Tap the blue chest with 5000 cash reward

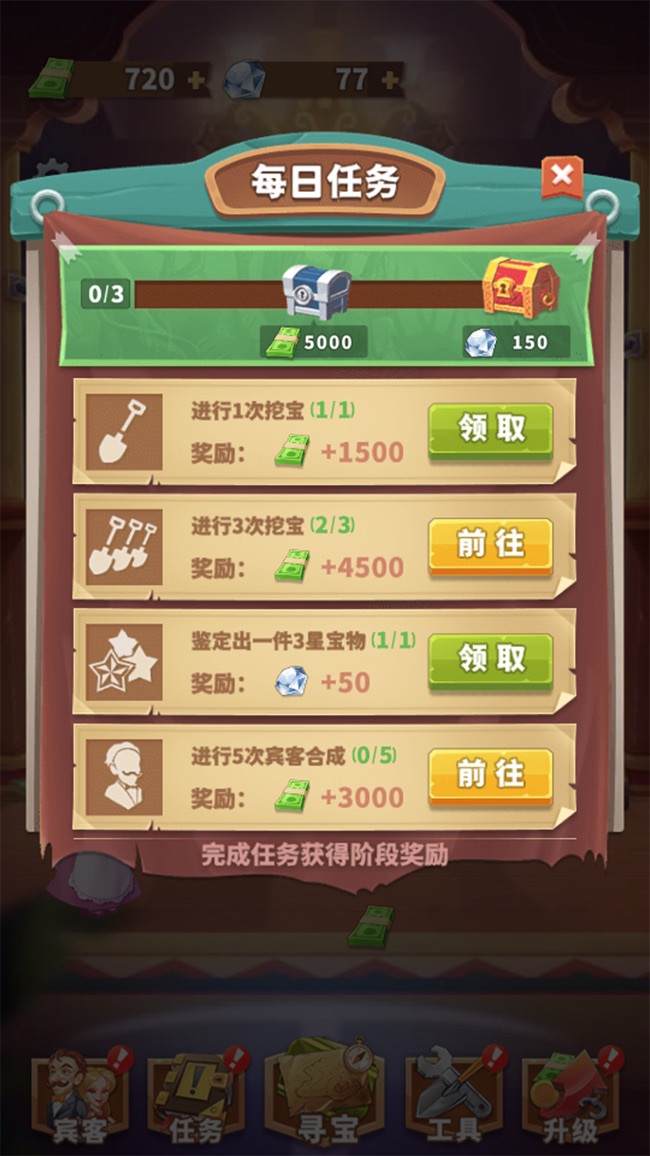(x=317, y=293)
